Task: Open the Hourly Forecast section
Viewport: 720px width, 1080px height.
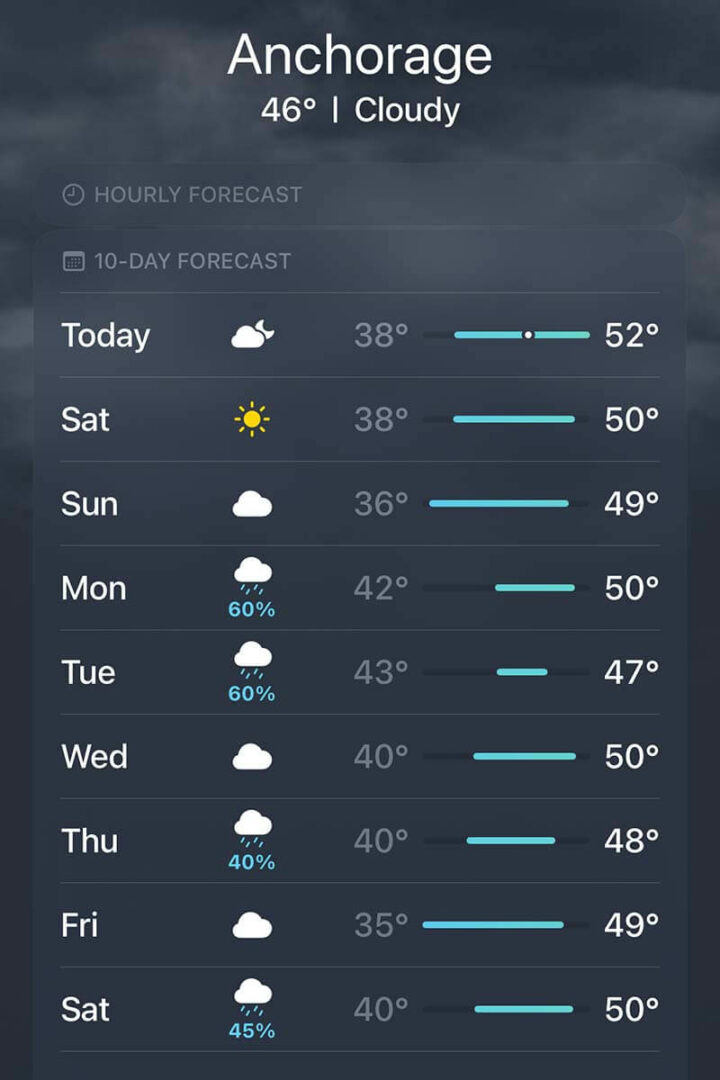Action: tap(200, 196)
